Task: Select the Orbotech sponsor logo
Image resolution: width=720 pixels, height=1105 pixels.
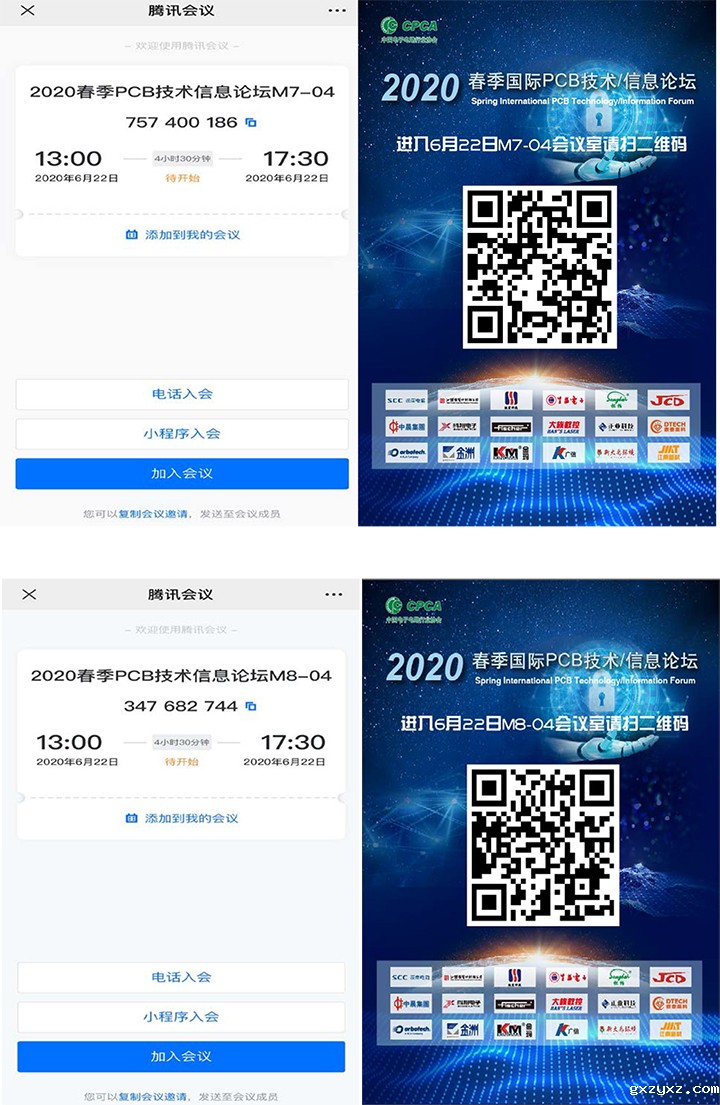Action: pos(406,452)
